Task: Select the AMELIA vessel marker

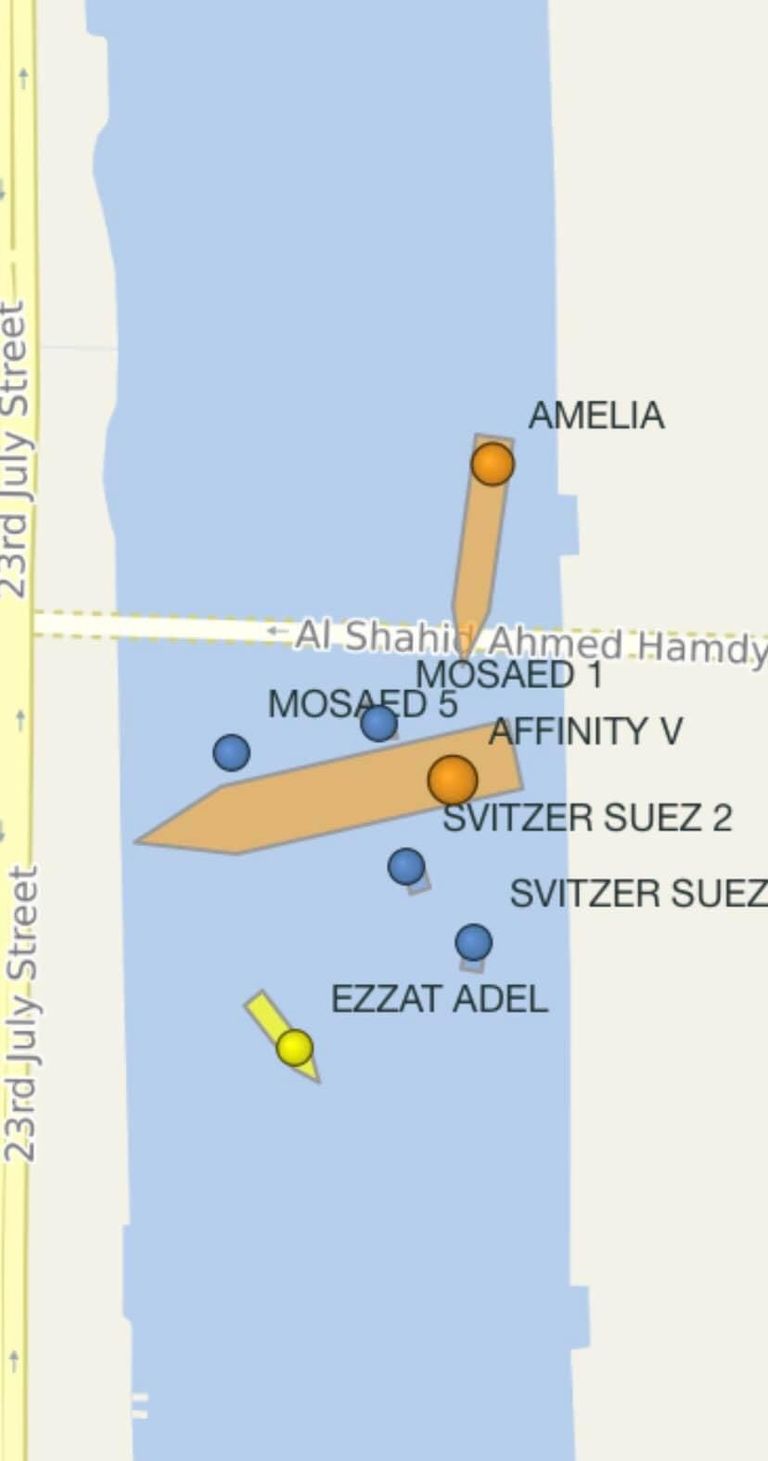Action: (492, 464)
